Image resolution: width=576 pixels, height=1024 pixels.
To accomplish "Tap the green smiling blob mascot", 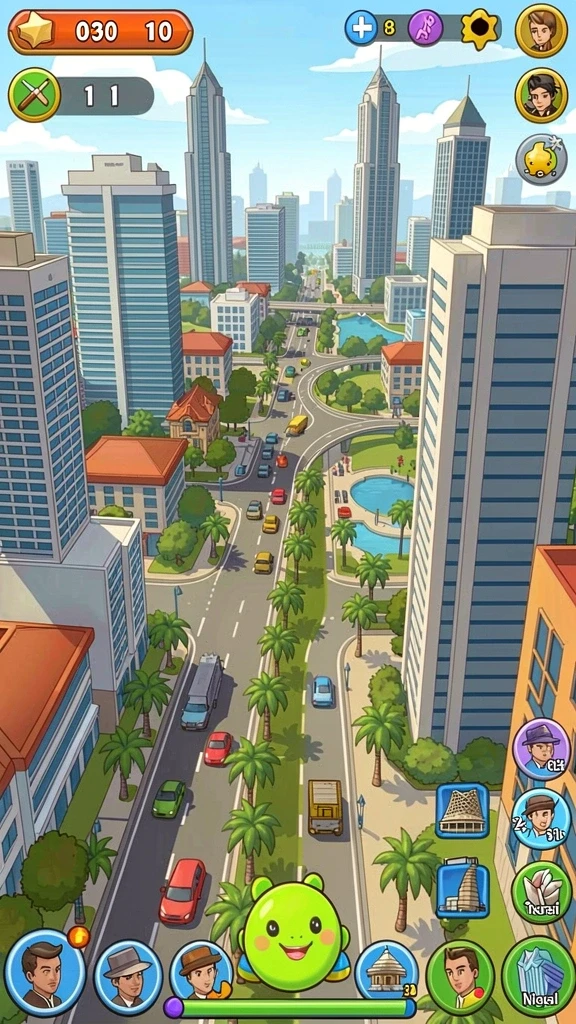I will tap(295, 934).
